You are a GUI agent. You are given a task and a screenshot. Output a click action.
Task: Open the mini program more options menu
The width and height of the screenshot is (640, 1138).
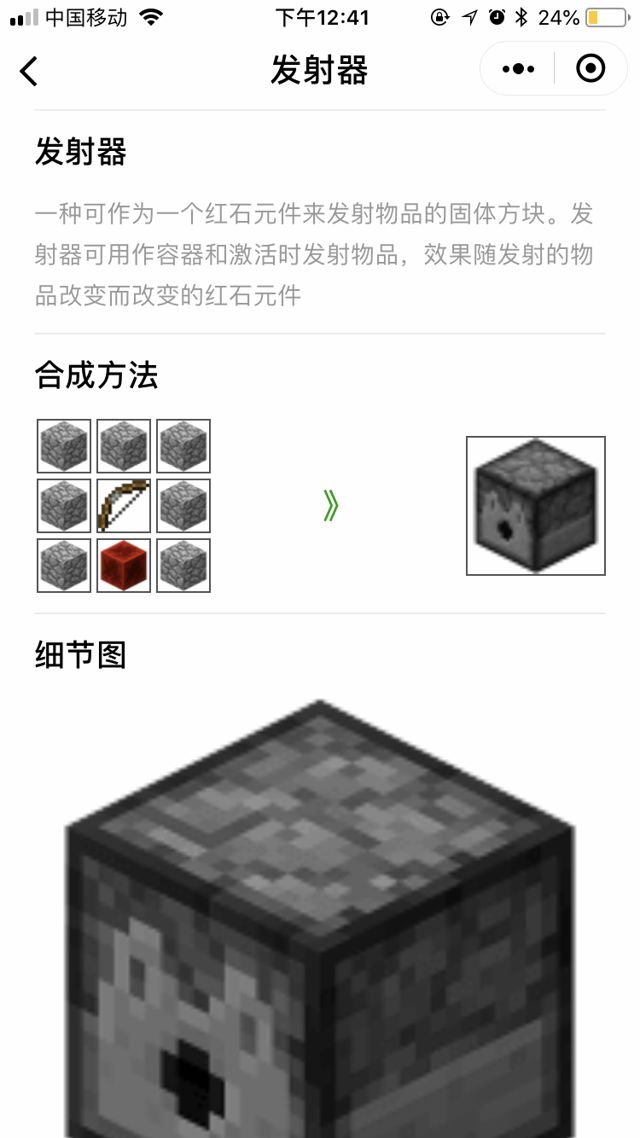tap(518, 70)
